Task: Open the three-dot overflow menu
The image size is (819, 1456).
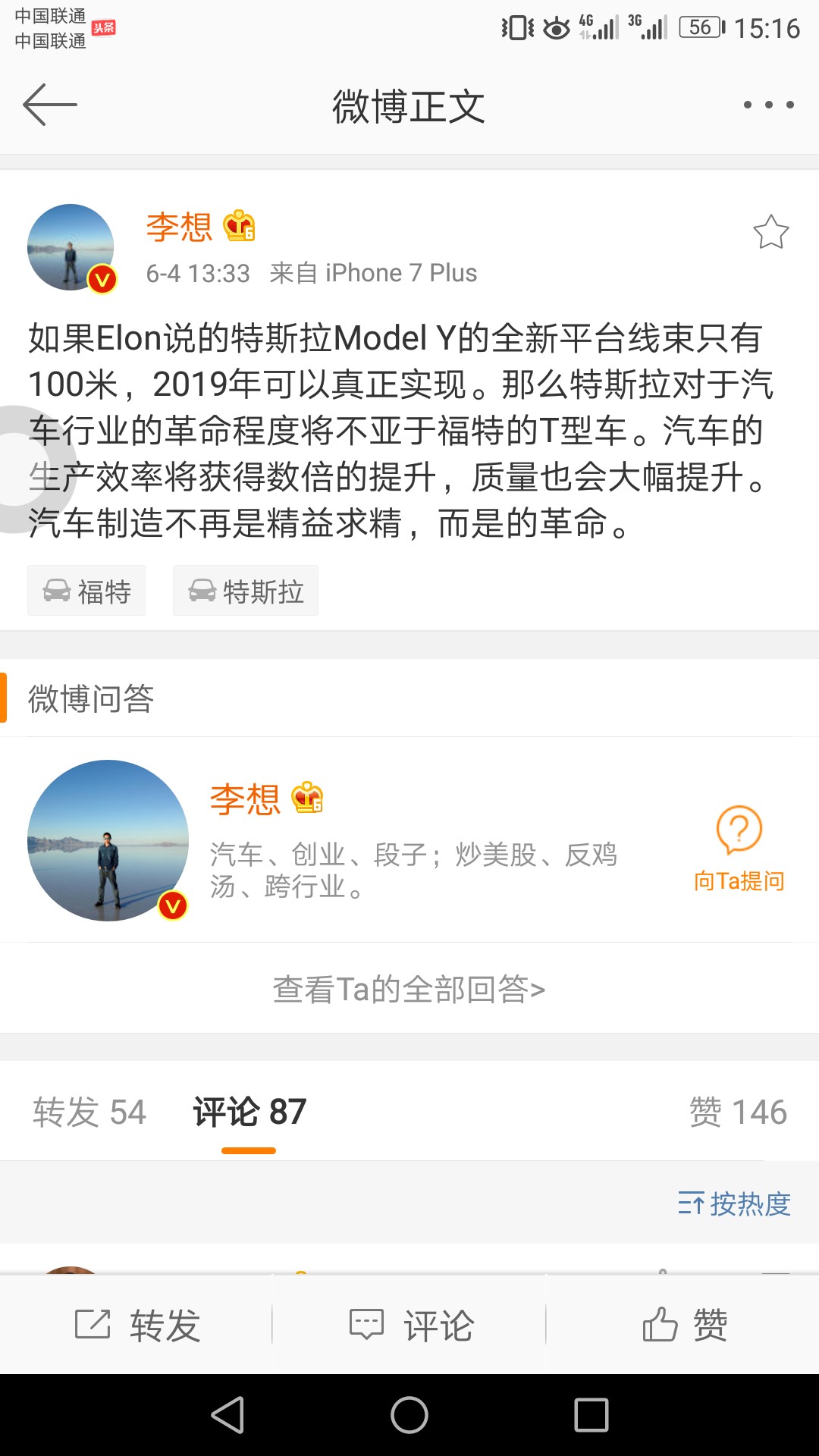Action: (768, 105)
